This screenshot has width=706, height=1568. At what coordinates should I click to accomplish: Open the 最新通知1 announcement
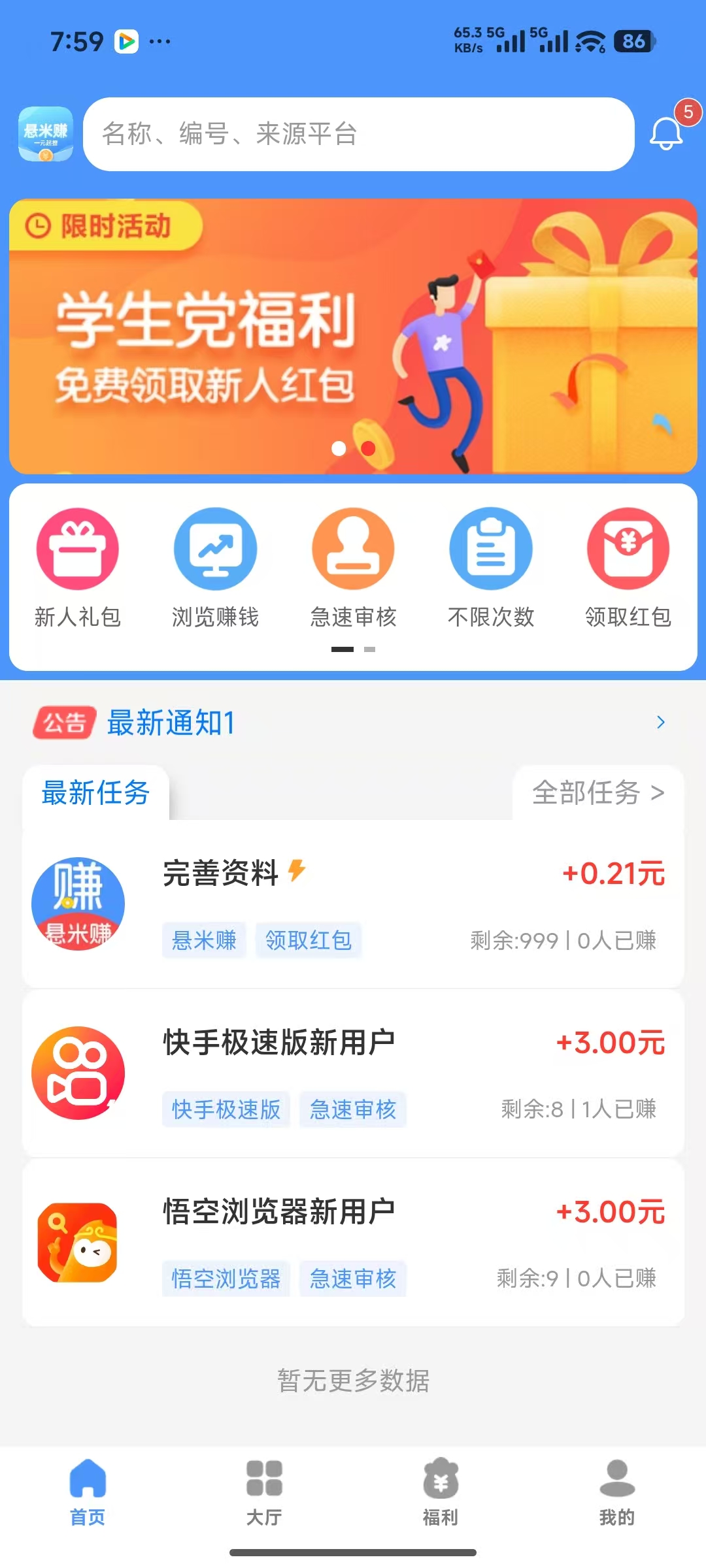[x=353, y=723]
